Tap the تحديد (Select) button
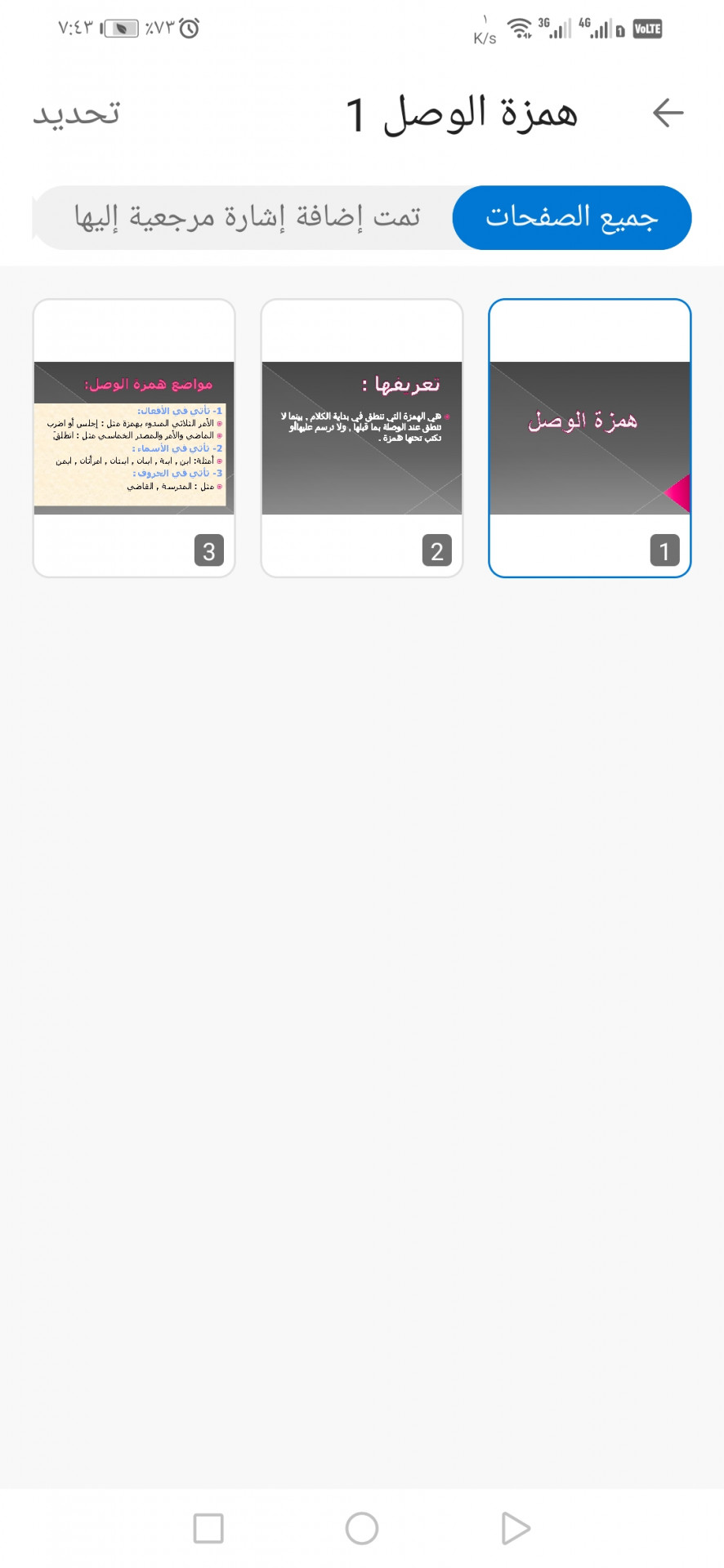The image size is (724, 1568). 77,113
